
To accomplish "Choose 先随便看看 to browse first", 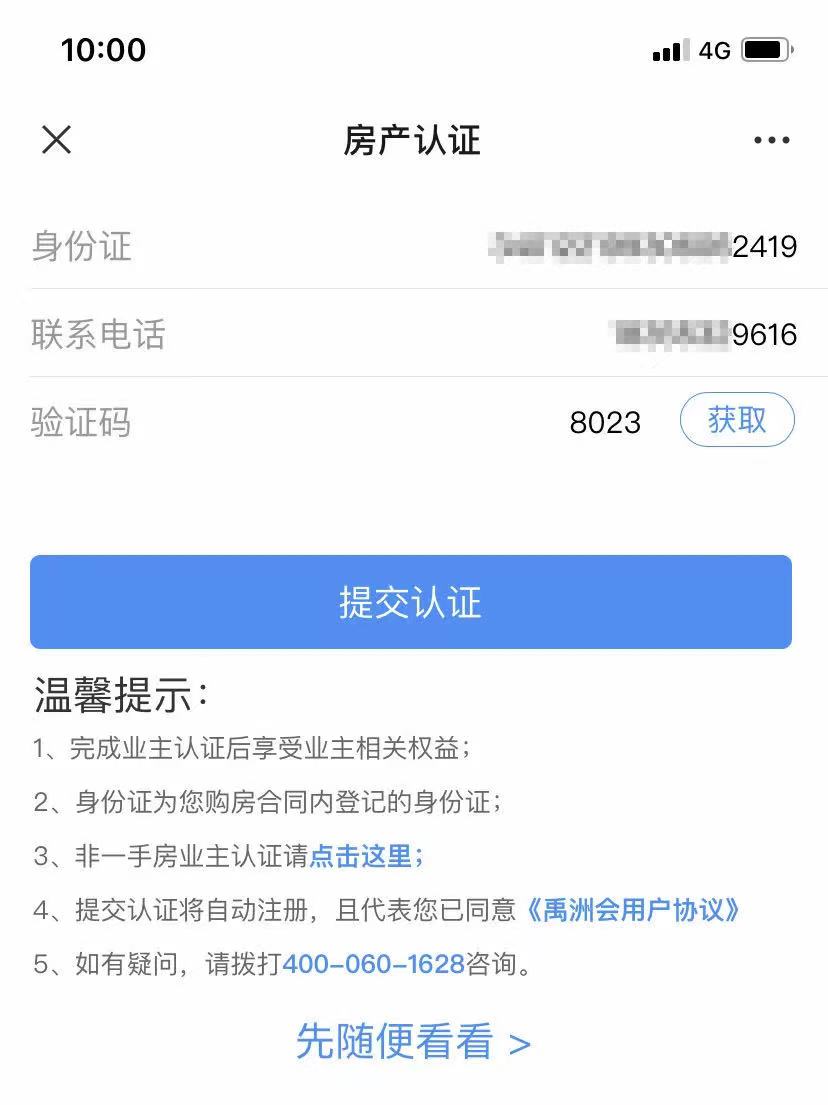I will click(x=412, y=1042).
